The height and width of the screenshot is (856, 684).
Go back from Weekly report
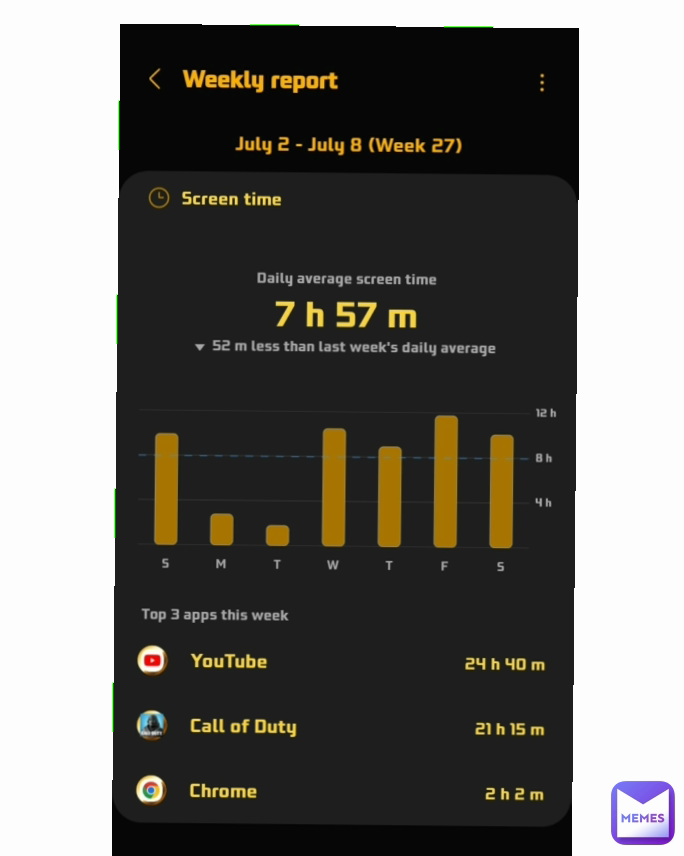coord(155,80)
